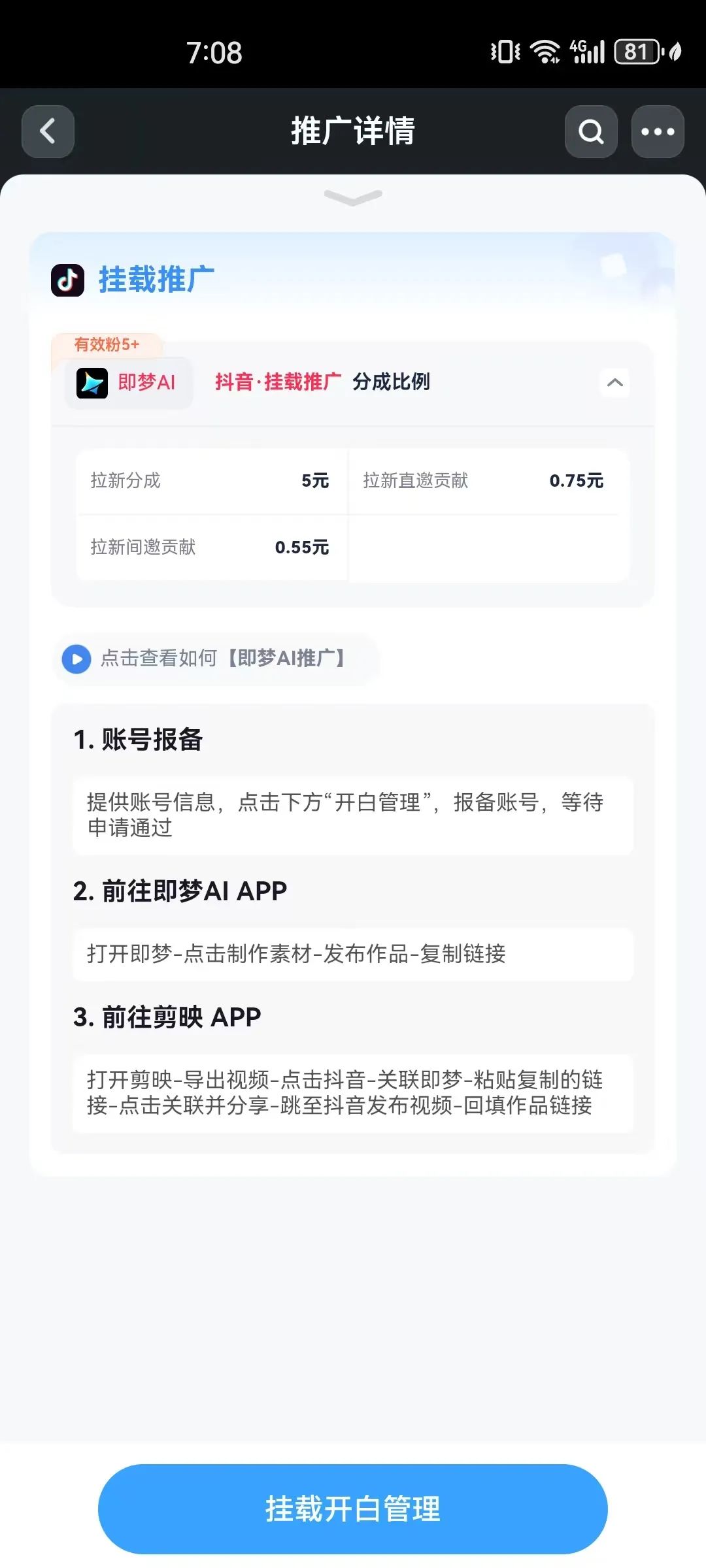
Task: Open 挂载开白管理 button
Action: (x=353, y=1509)
